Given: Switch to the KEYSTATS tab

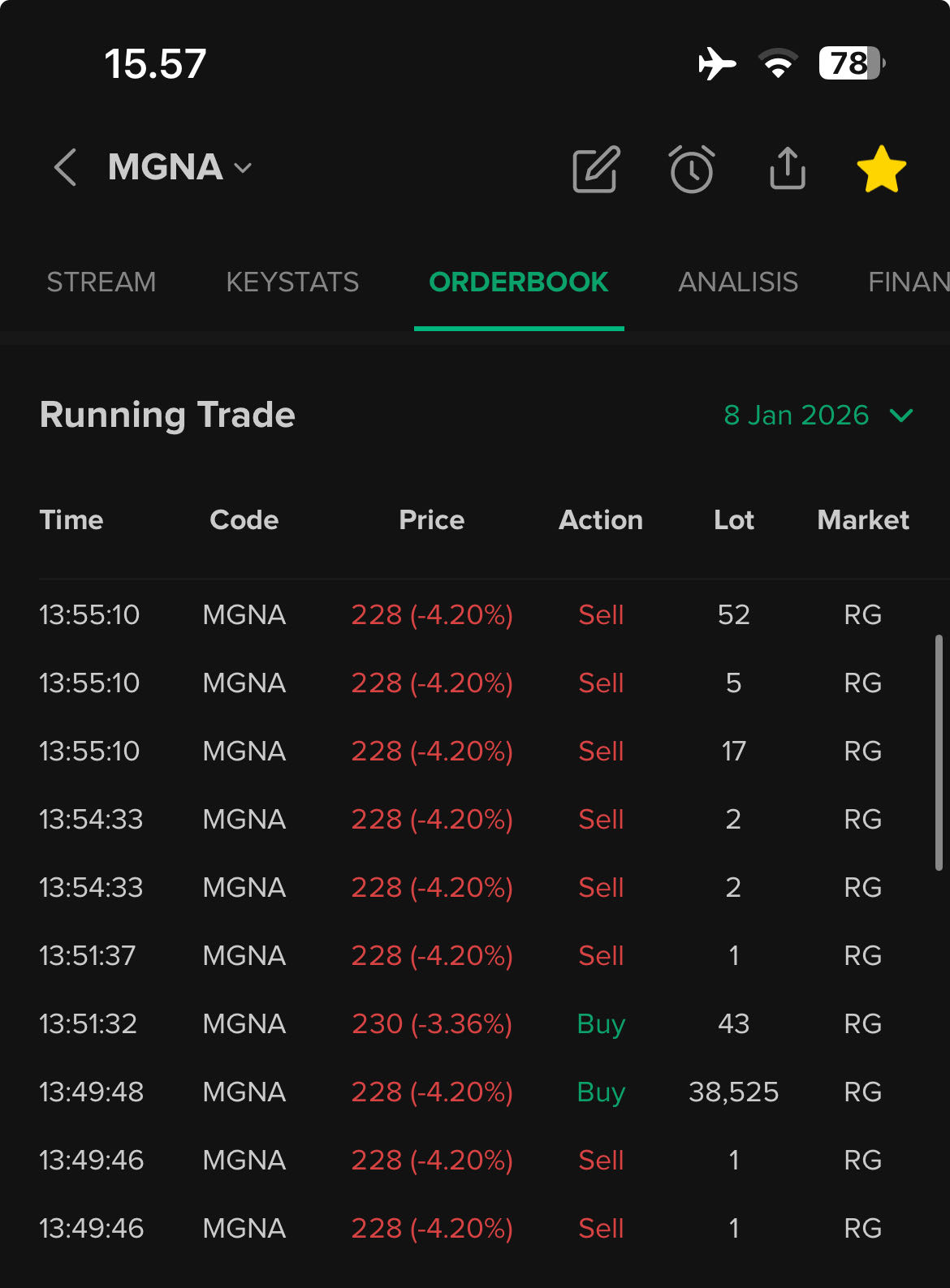Looking at the screenshot, I should (292, 282).
